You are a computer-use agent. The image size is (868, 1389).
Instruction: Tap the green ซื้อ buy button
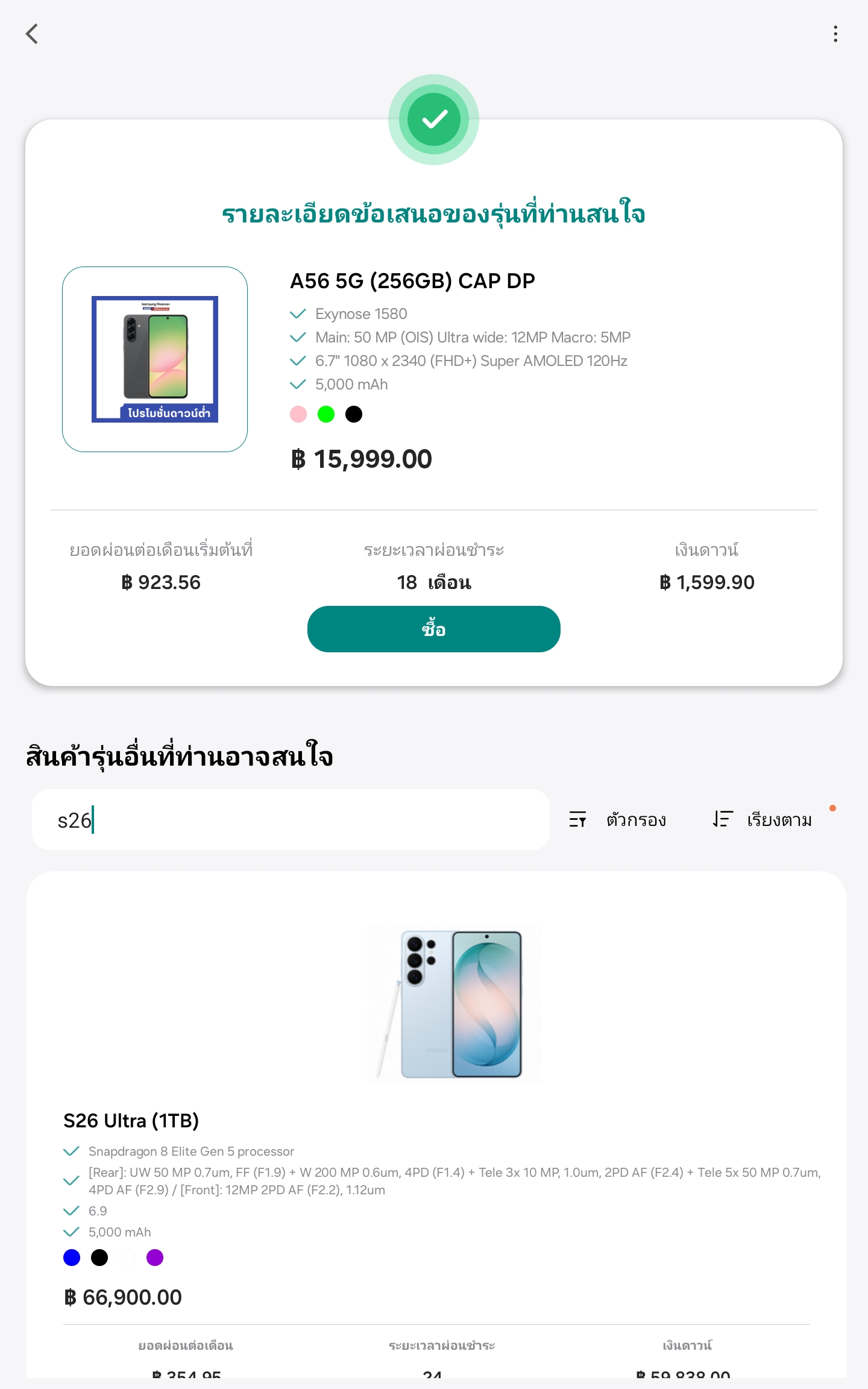[x=433, y=629]
